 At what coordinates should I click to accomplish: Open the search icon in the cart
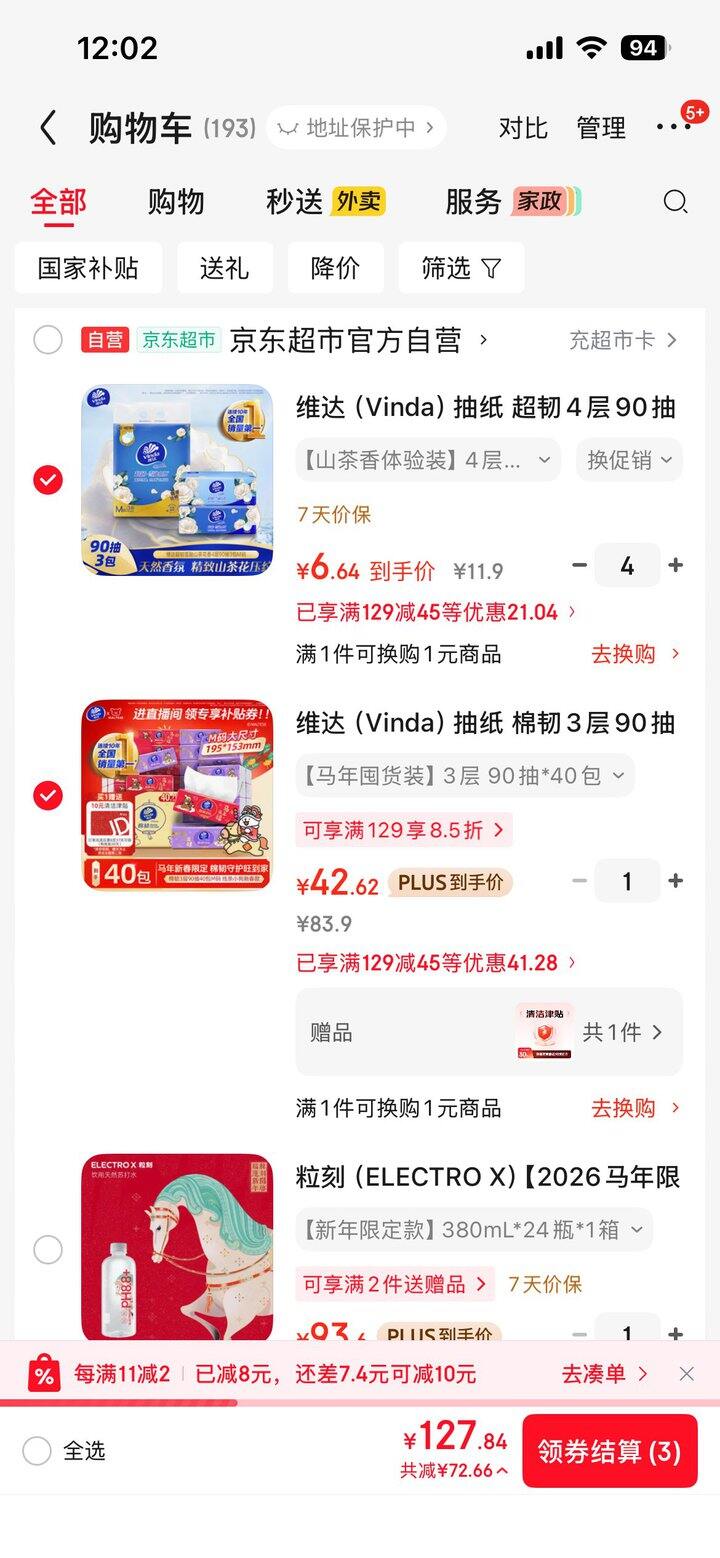[675, 202]
